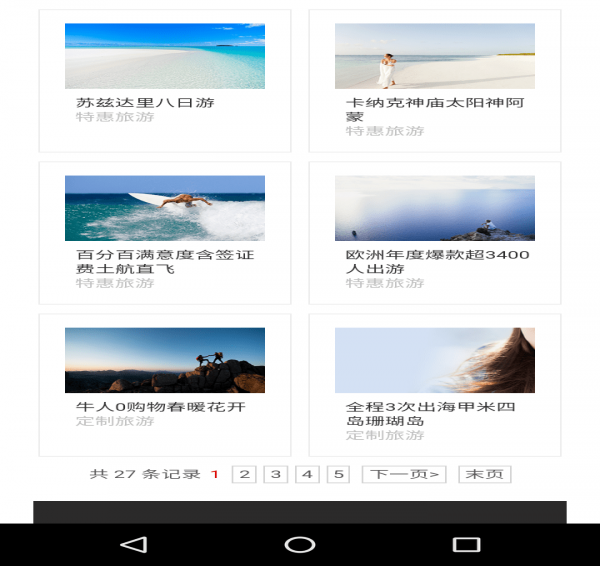Open the 全程3次出海甲米四岛珊瑚岛 card
The height and width of the screenshot is (566, 600).
[x=434, y=385]
